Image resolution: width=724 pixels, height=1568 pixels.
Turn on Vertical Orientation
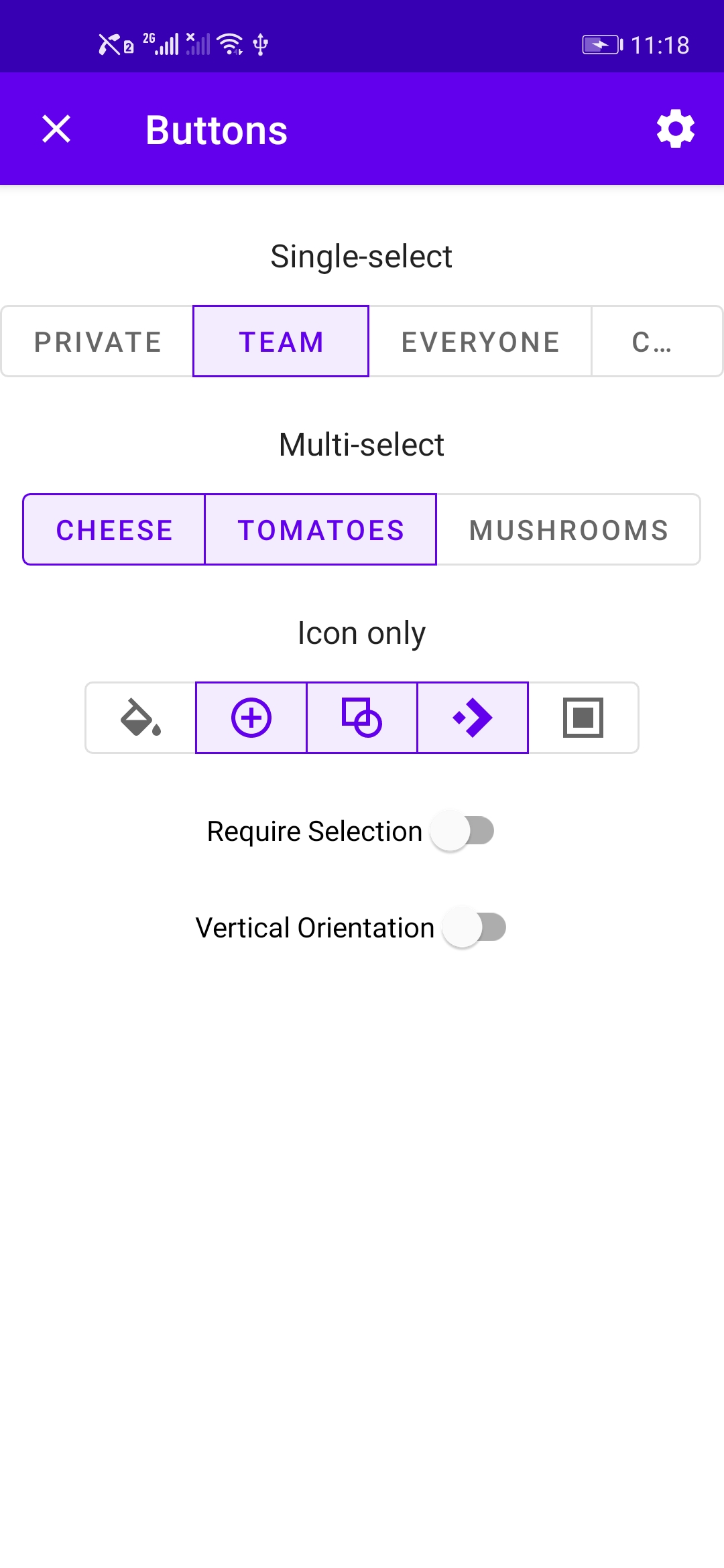475,927
